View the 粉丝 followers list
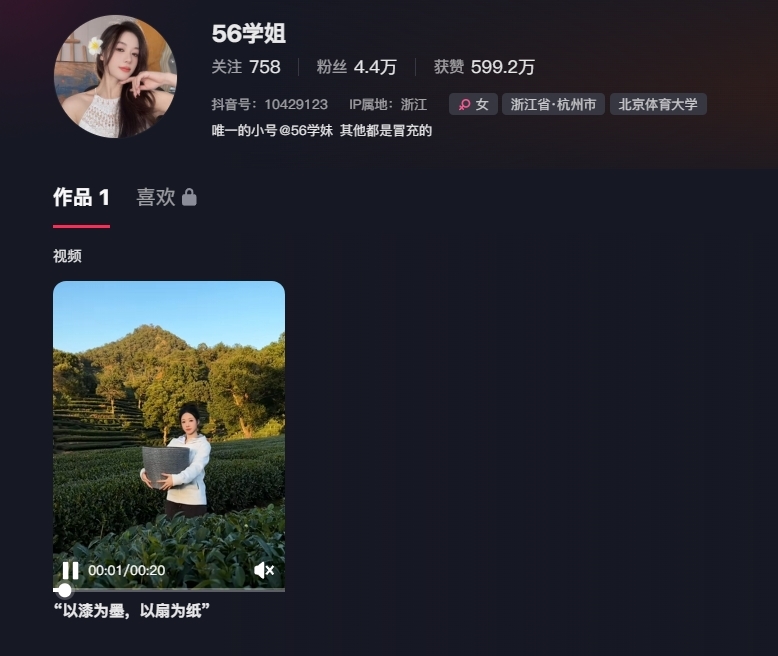 (356, 67)
